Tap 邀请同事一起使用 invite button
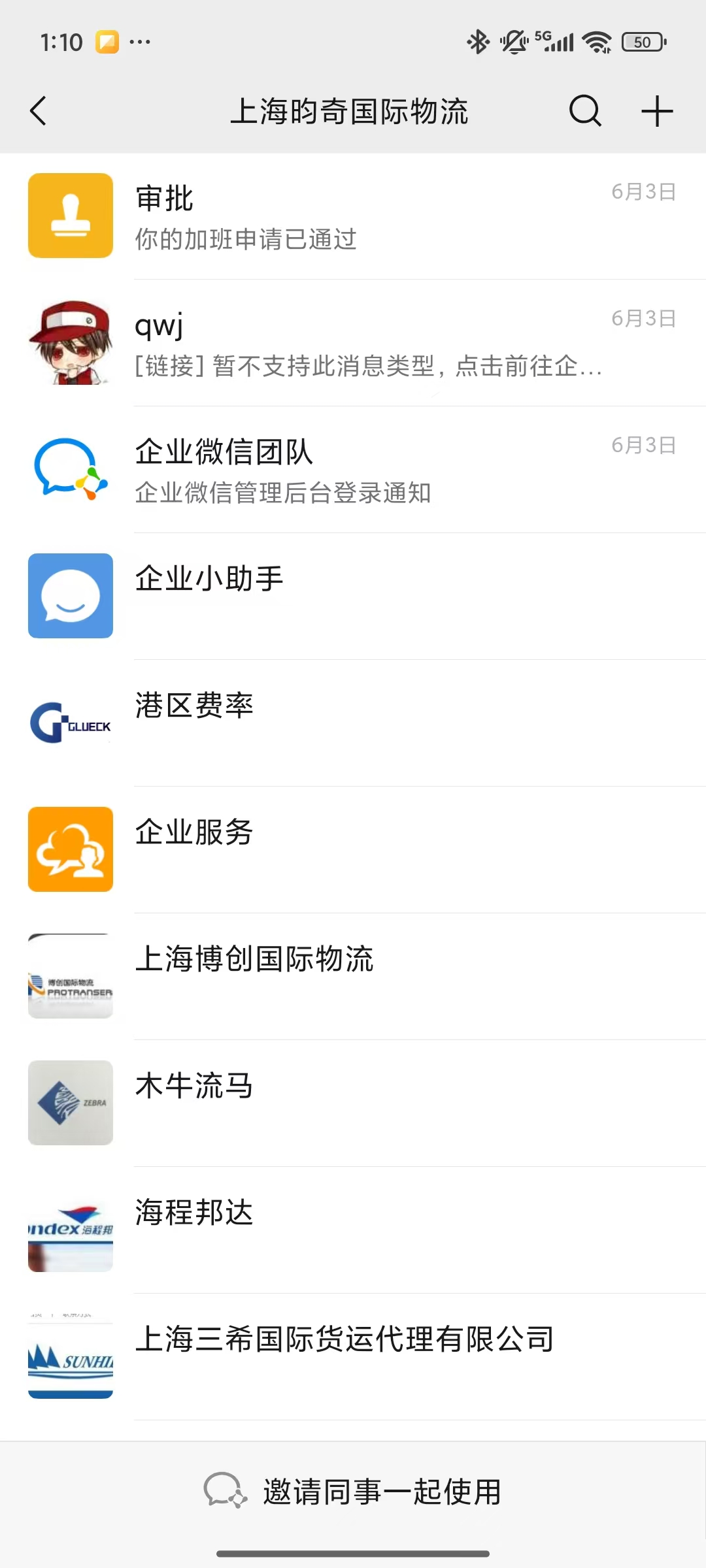This screenshot has width=706, height=1568. point(353,1491)
